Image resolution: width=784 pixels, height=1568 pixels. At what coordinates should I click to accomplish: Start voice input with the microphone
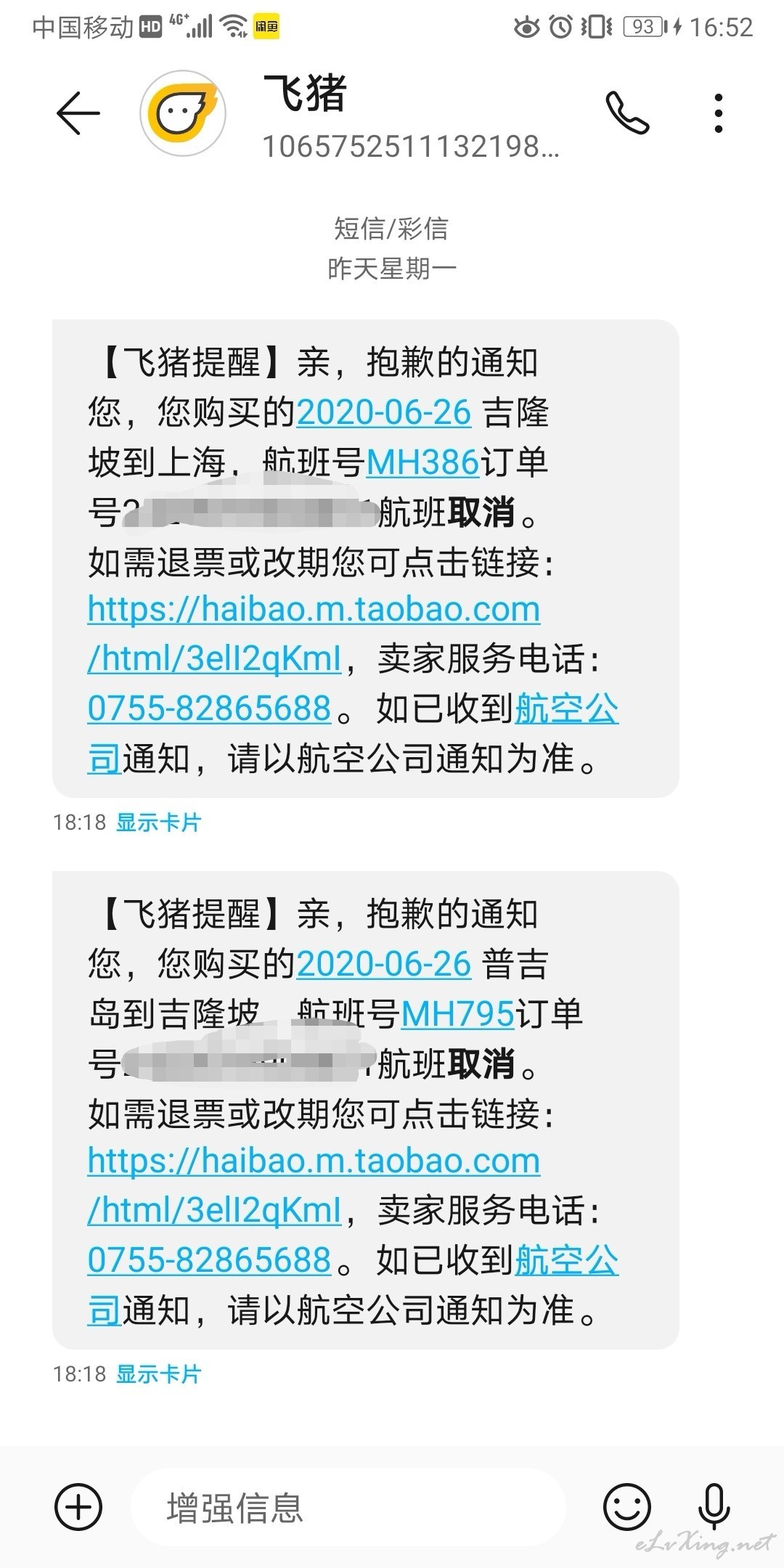pos(714,1507)
